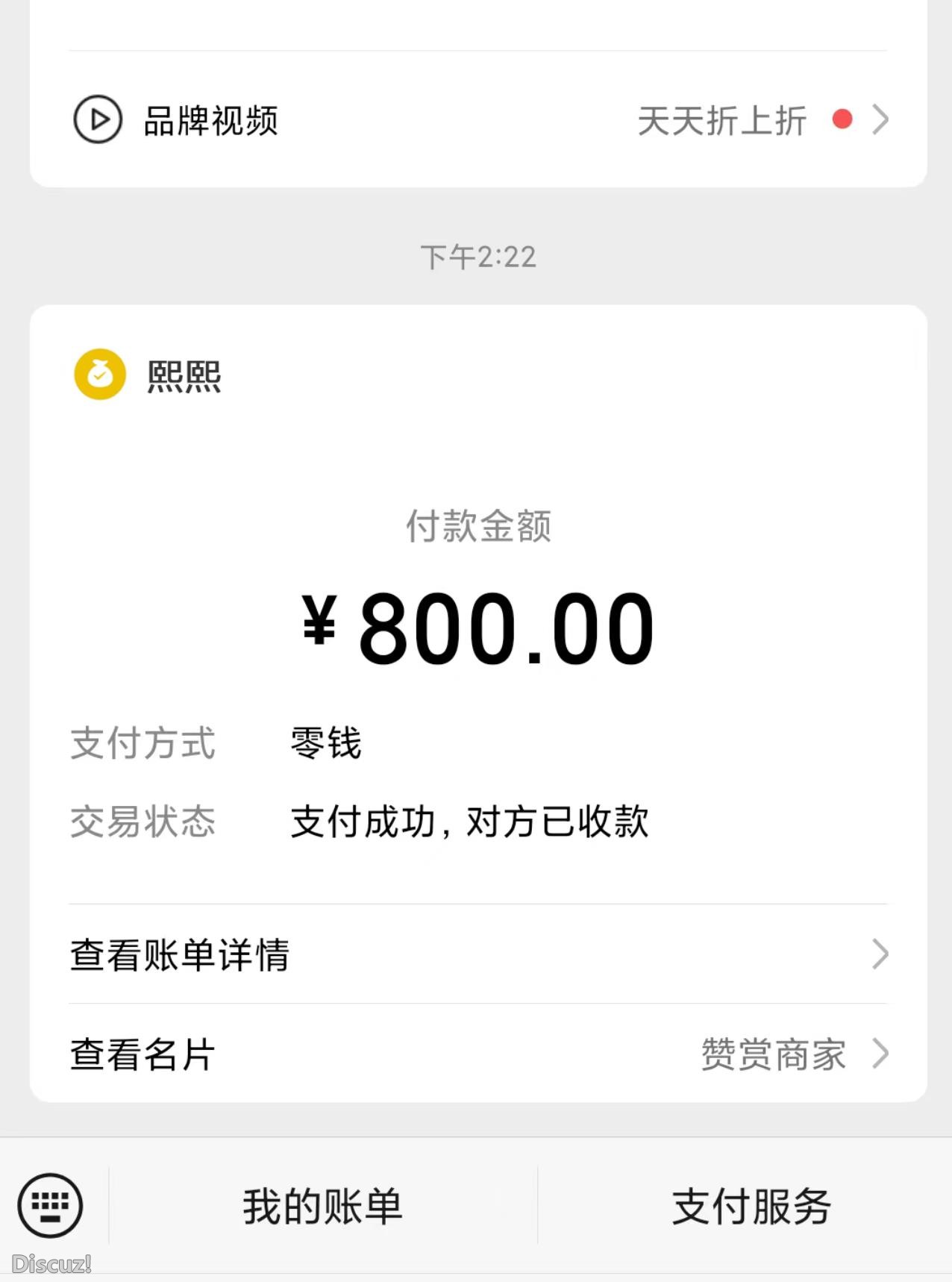Open the 我的账单 menu
The image size is (952, 1282).
pos(322,1206)
